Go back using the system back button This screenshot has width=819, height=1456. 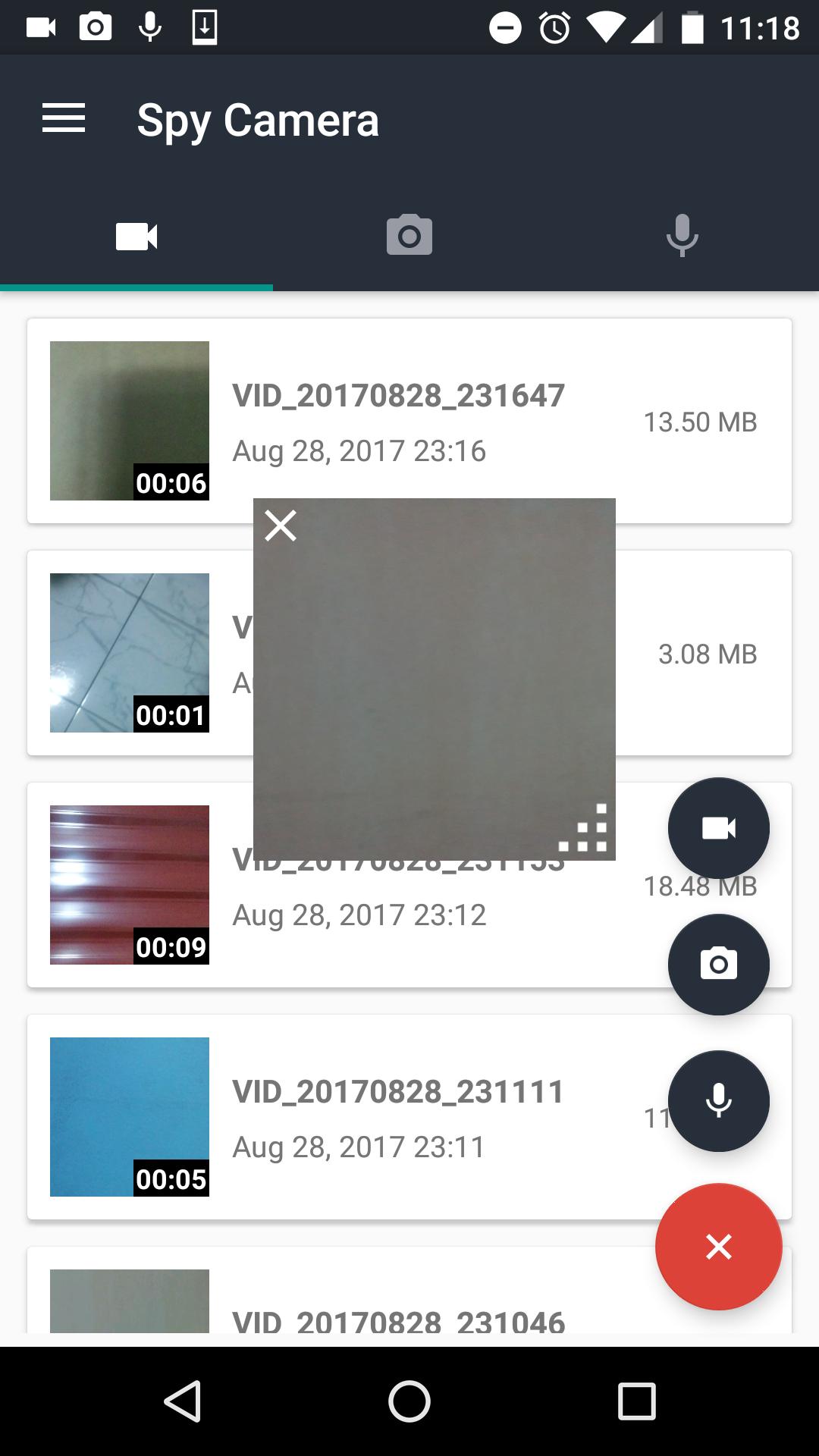pos(183,1401)
